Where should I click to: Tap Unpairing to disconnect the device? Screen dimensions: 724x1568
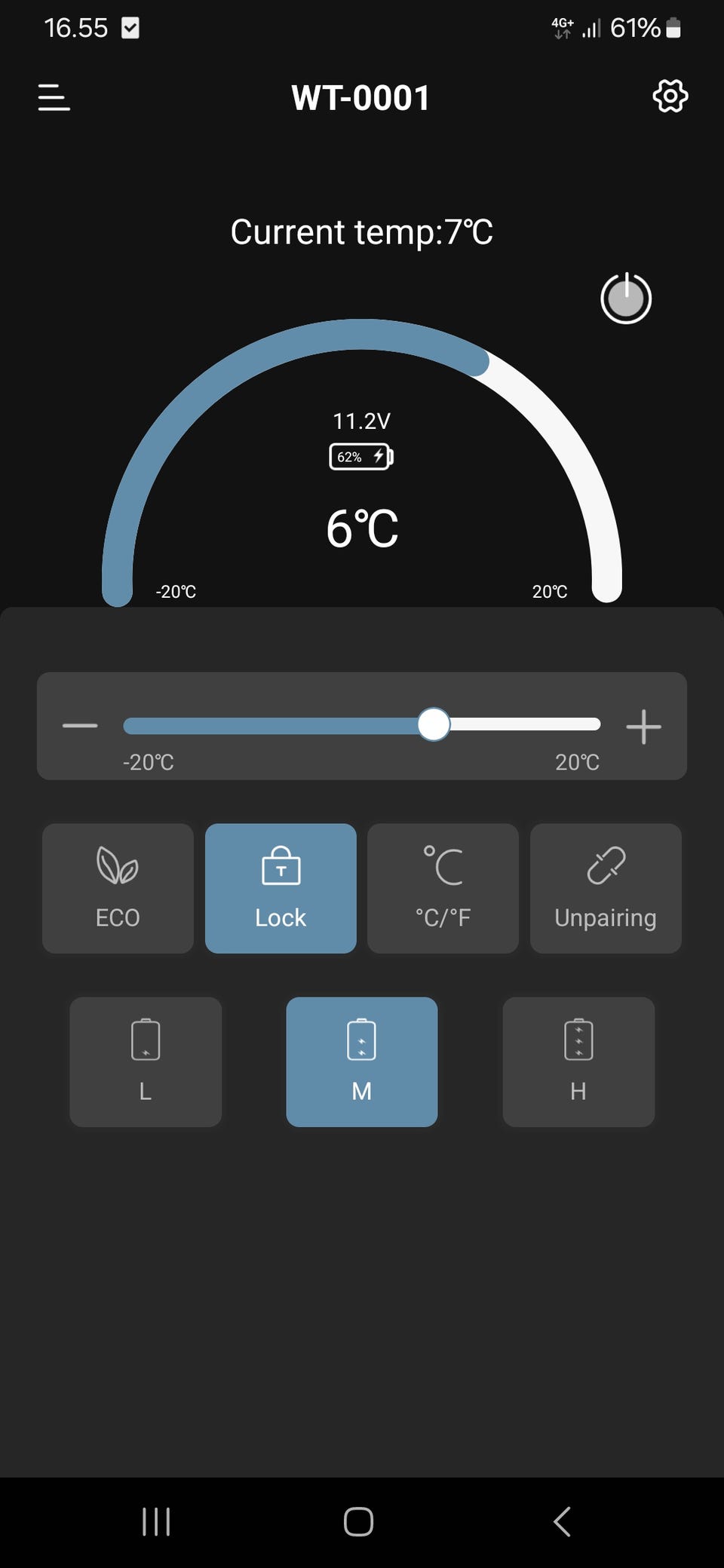click(606, 888)
